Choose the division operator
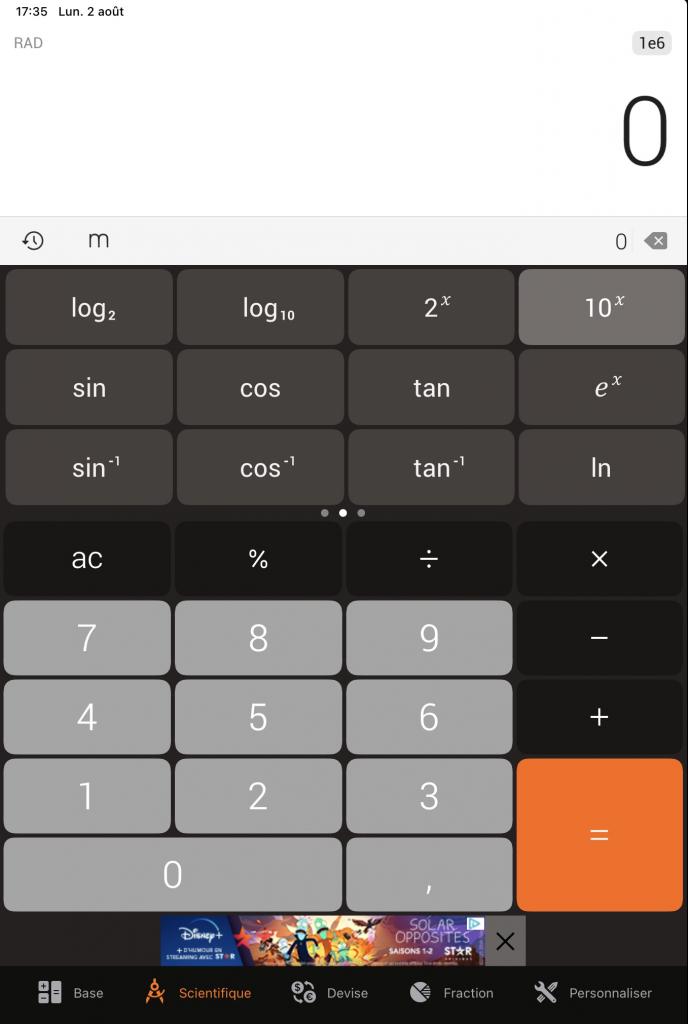This screenshot has height=1024, width=688. click(x=429, y=558)
